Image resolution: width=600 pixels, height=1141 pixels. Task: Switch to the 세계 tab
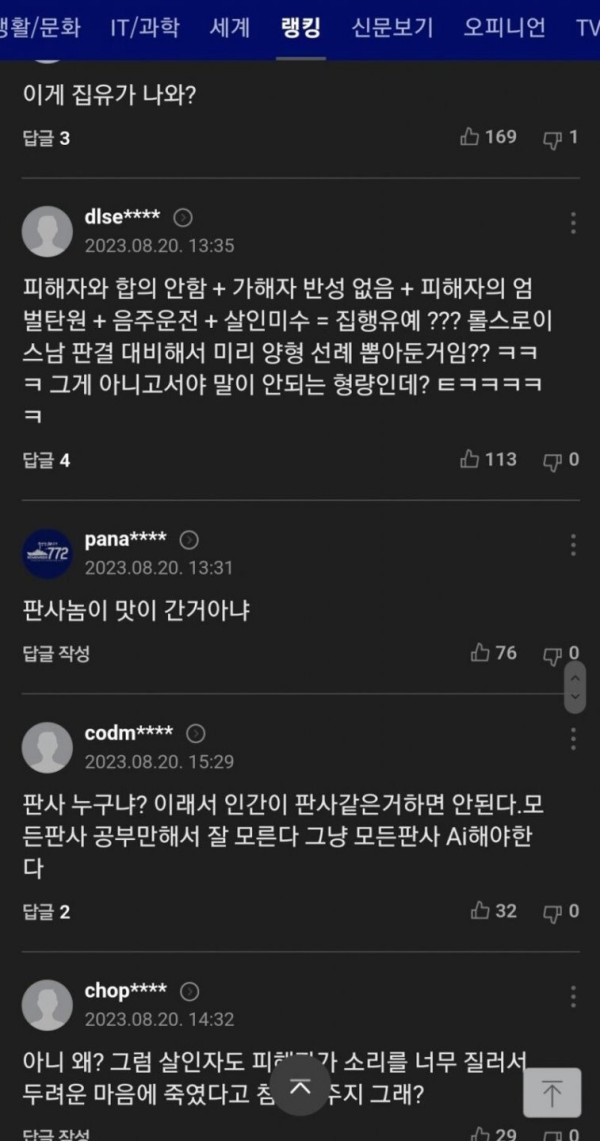tap(230, 27)
